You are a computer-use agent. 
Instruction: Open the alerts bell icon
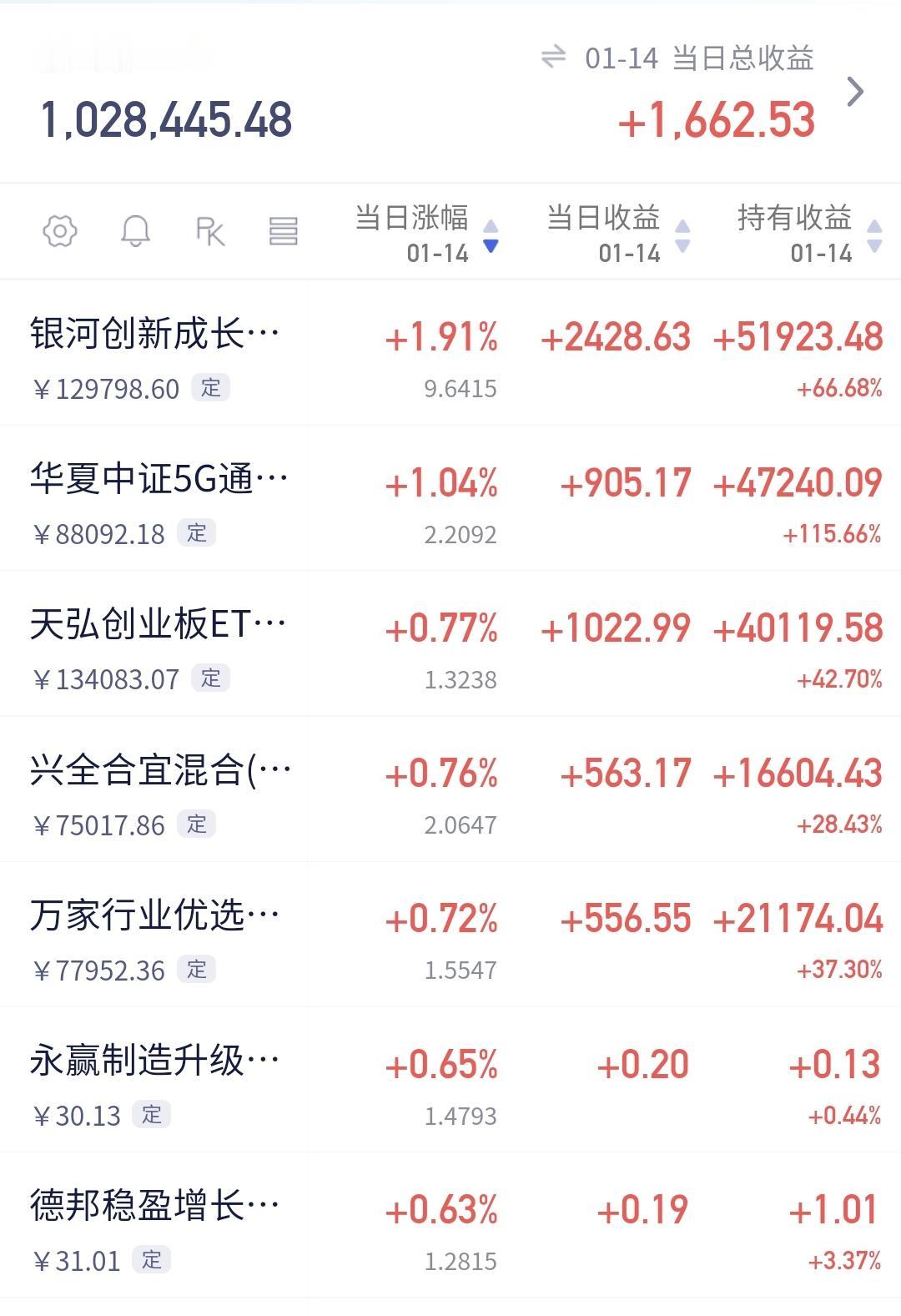pos(135,231)
